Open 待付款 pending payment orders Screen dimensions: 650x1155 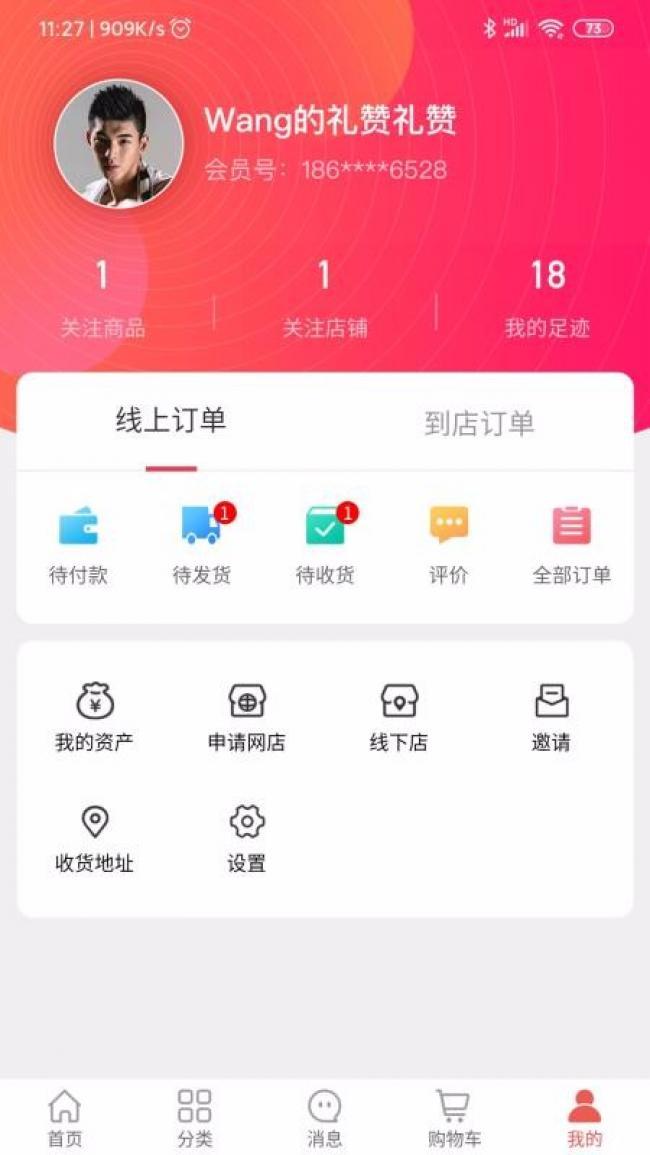point(78,544)
